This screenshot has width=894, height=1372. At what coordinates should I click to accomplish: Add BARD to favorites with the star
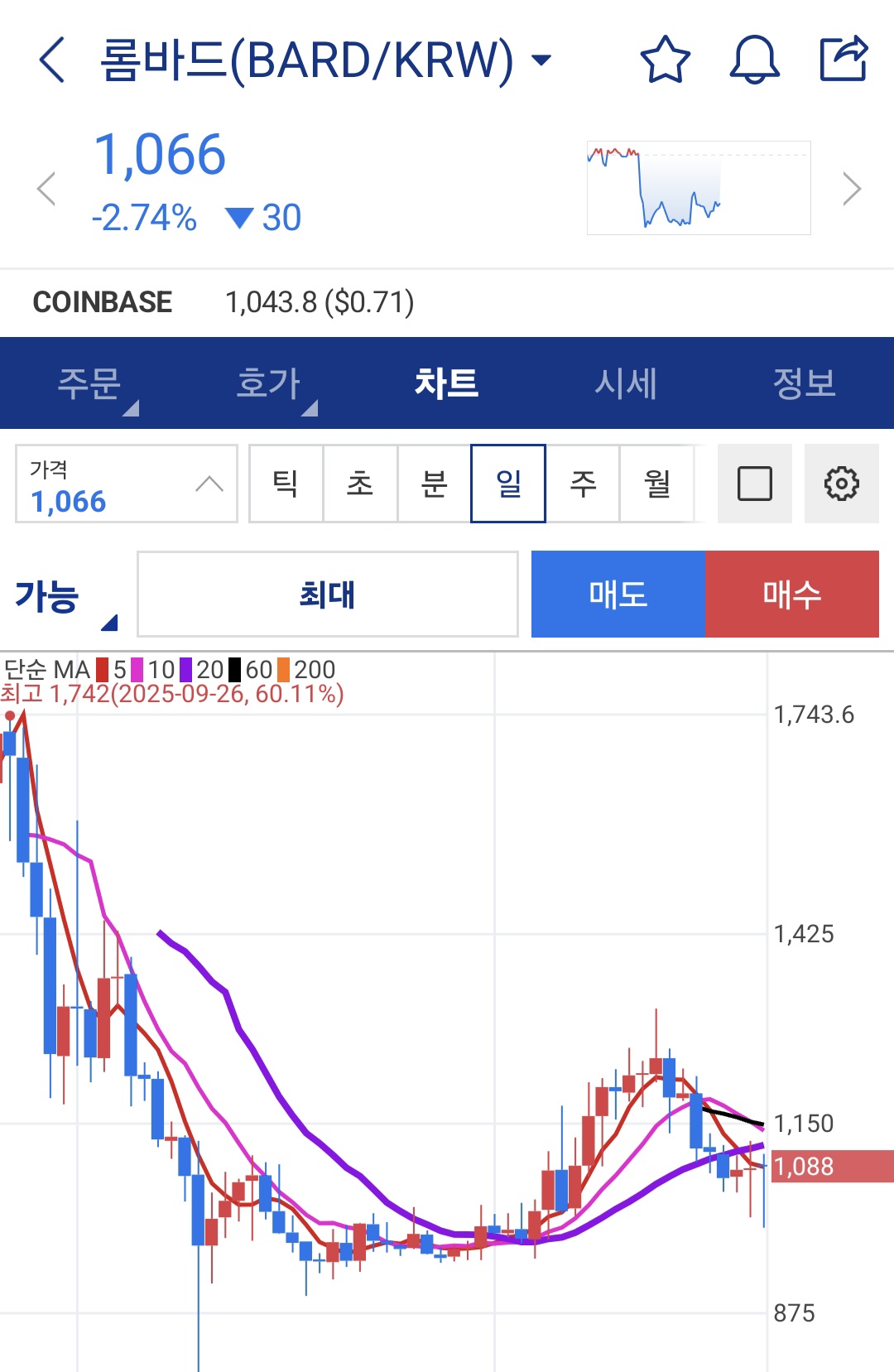[x=665, y=60]
